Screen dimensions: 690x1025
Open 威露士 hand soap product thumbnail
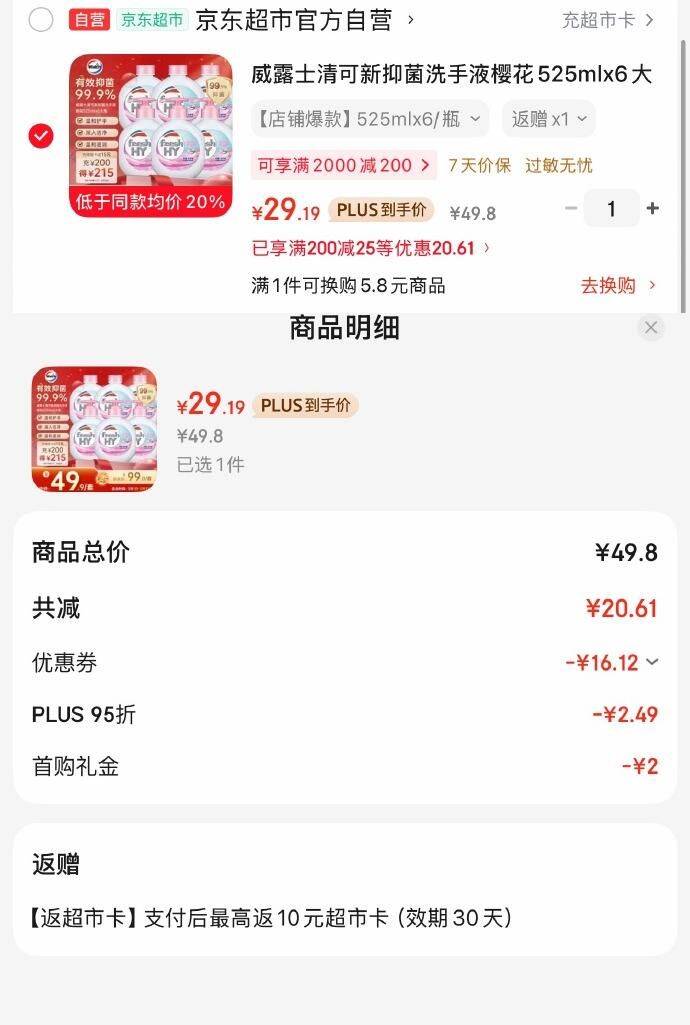tap(151, 136)
